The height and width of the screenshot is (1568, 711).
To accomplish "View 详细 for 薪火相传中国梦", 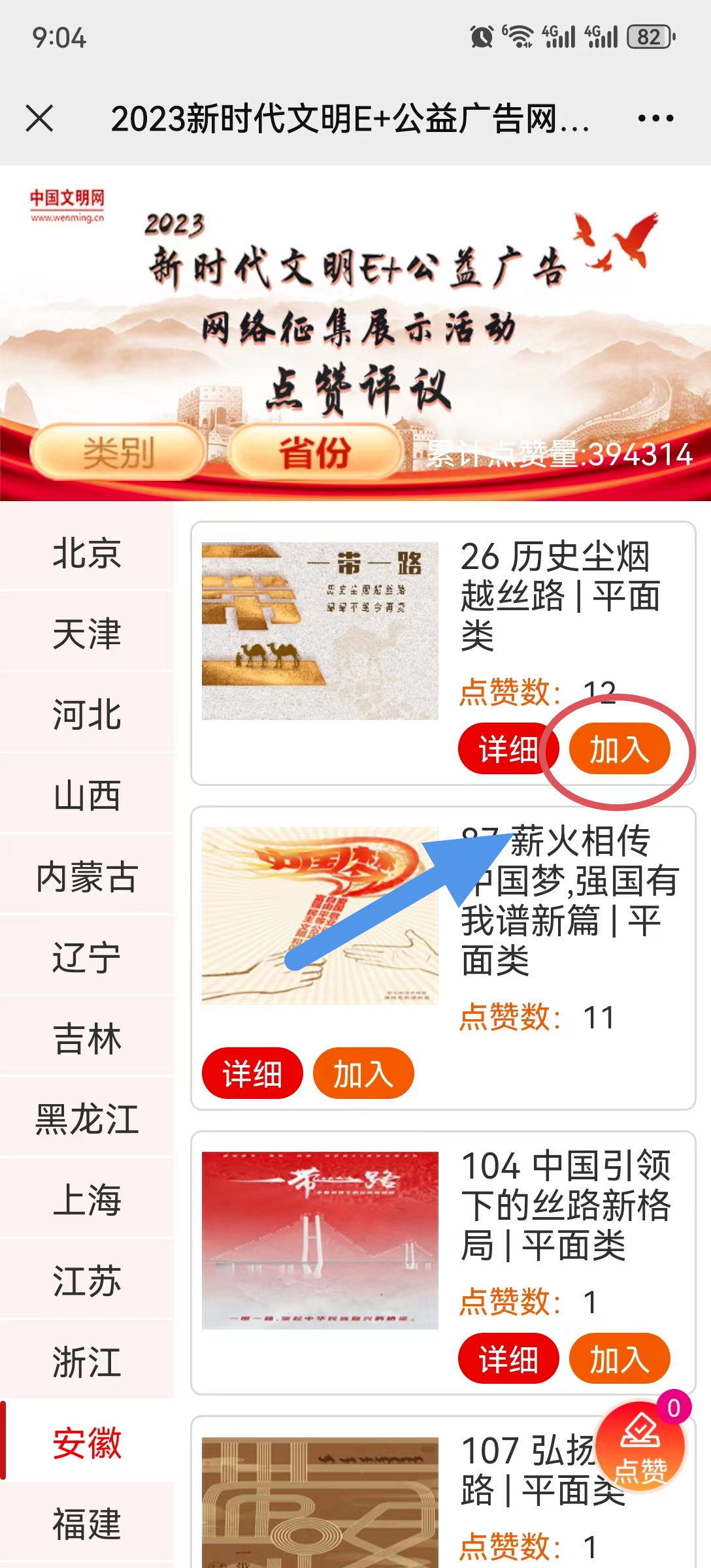I will 252,1073.
